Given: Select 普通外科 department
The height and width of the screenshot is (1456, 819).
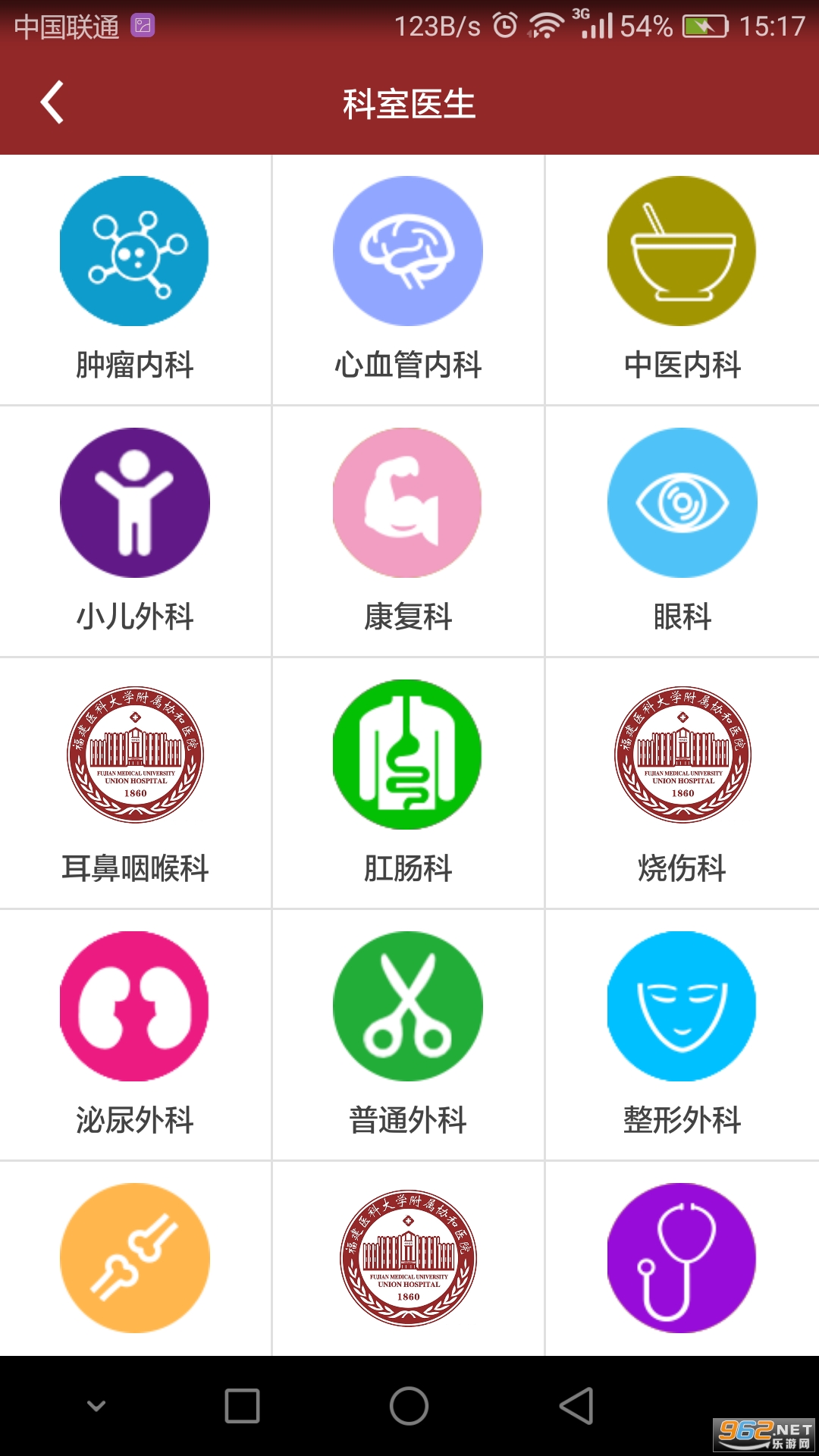Looking at the screenshot, I should click(408, 1034).
